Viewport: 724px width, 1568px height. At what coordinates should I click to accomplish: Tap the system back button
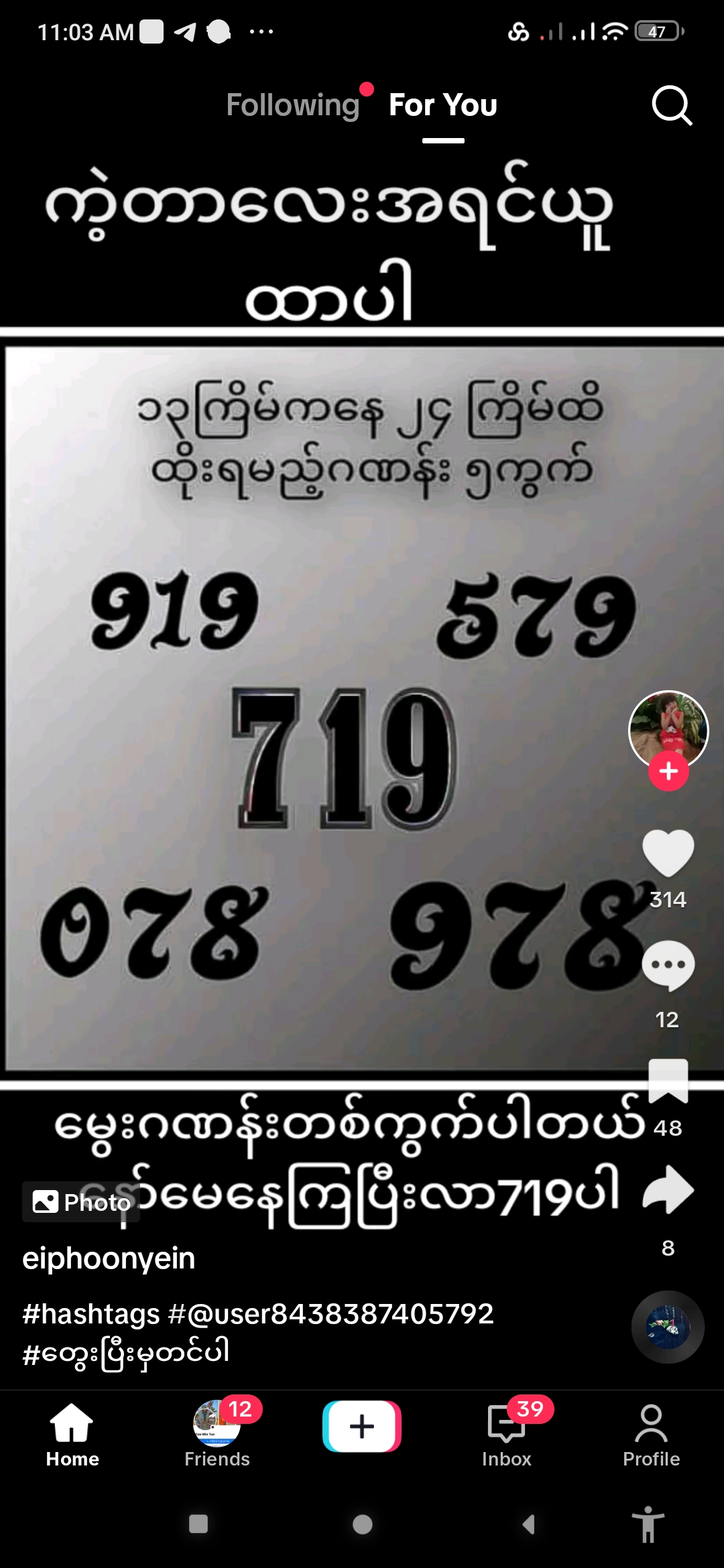[x=528, y=1524]
